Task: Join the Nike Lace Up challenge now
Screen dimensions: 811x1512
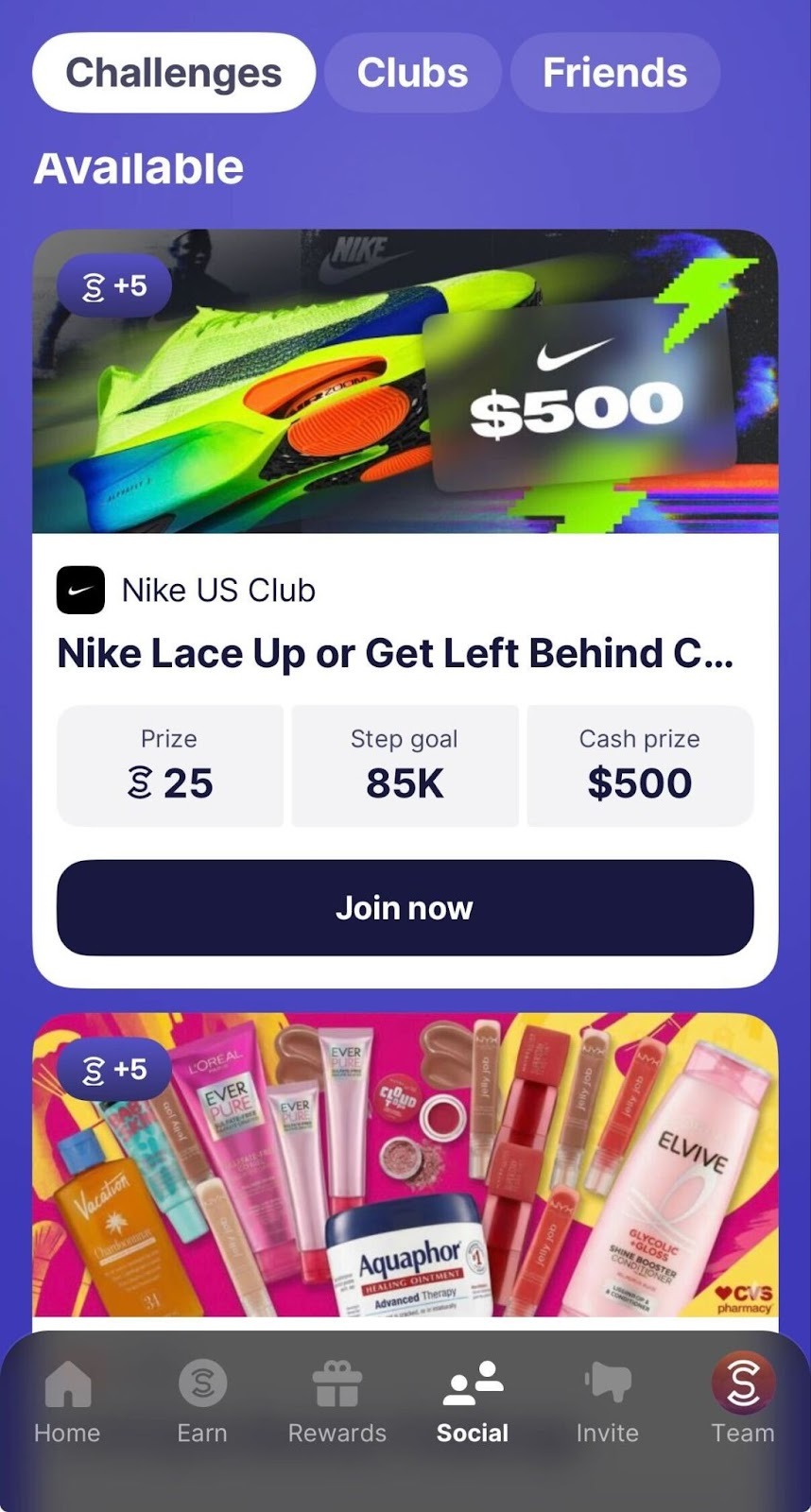Action: click(405, 907)
